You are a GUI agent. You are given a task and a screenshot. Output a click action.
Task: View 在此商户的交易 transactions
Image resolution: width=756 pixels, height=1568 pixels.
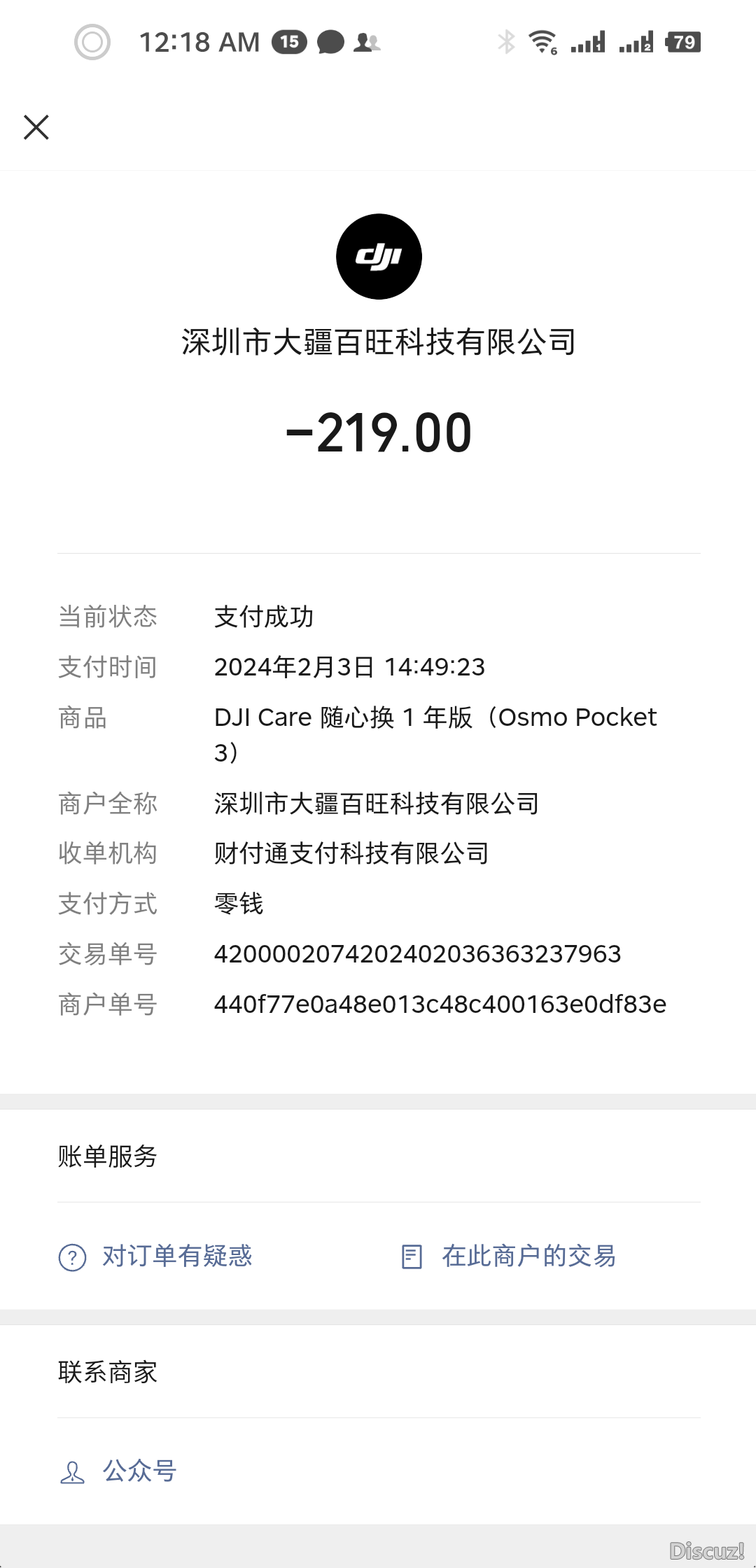[509, 1256]
